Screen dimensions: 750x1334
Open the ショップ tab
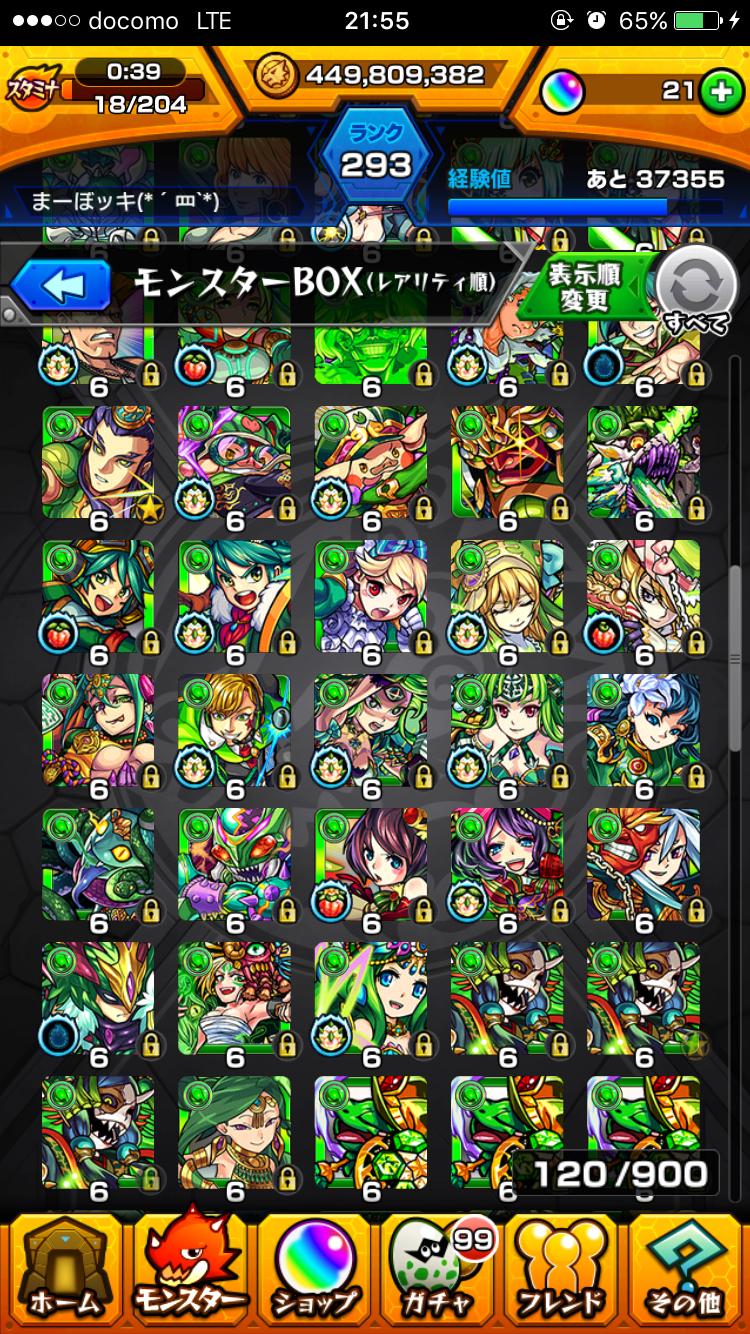pyautogui.click(x=313, y=1270)
